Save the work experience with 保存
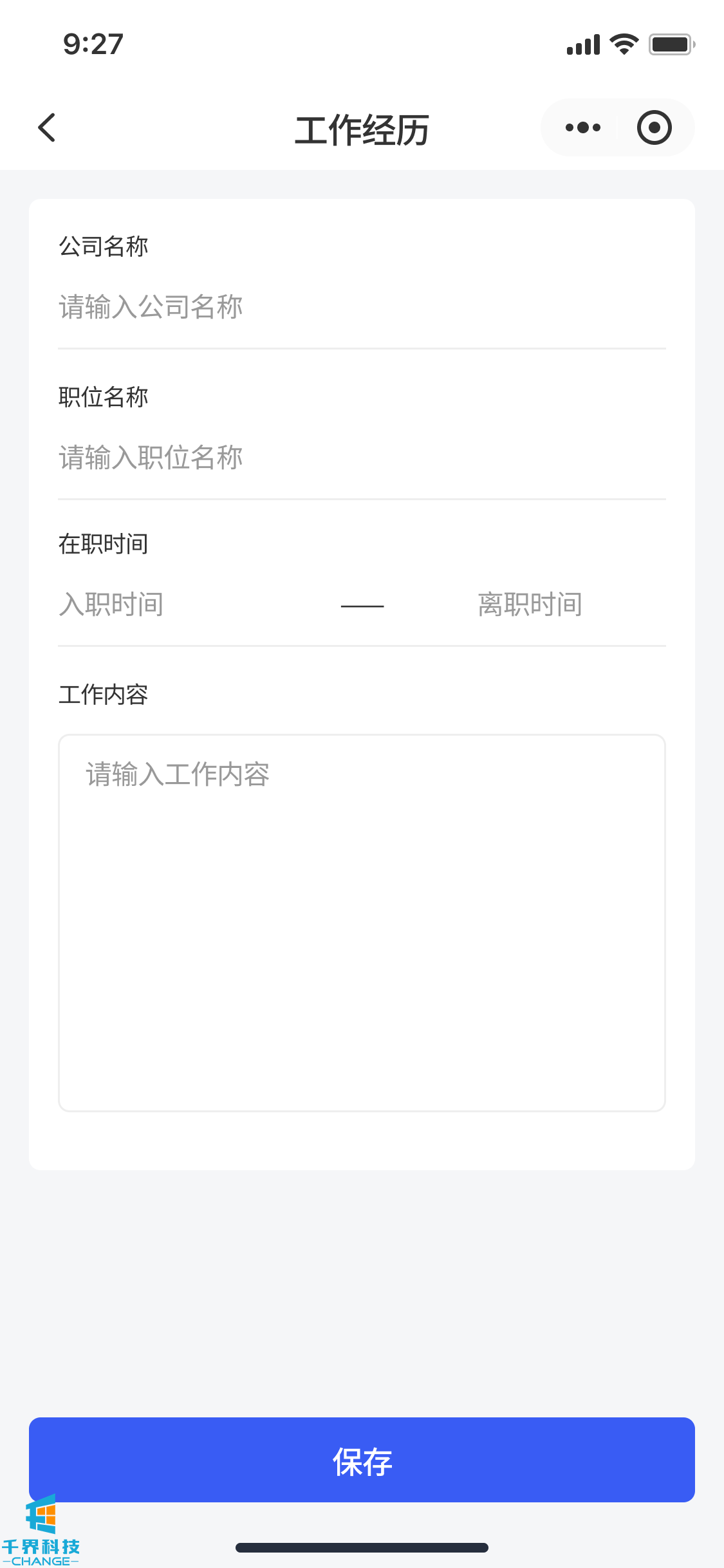Image resolution: width=724 pixels, height=1568 pixels. click(362, 1460)
